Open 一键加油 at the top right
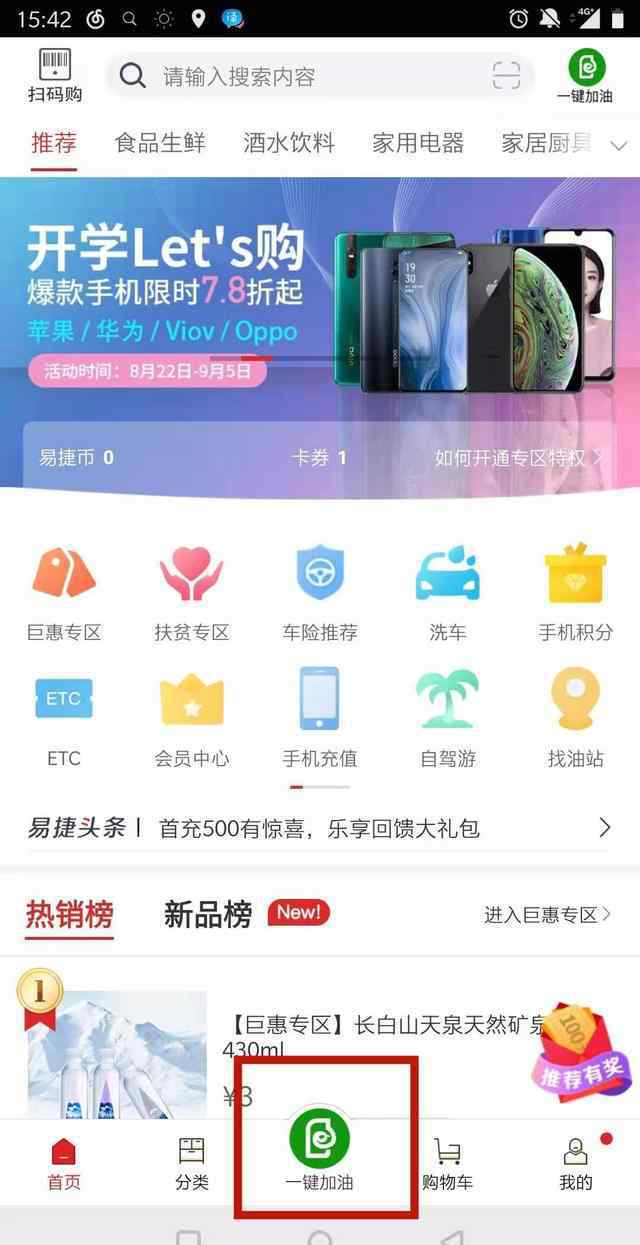Image resolution: width=640 pixels, height=1245 pixels. (586, 76)
